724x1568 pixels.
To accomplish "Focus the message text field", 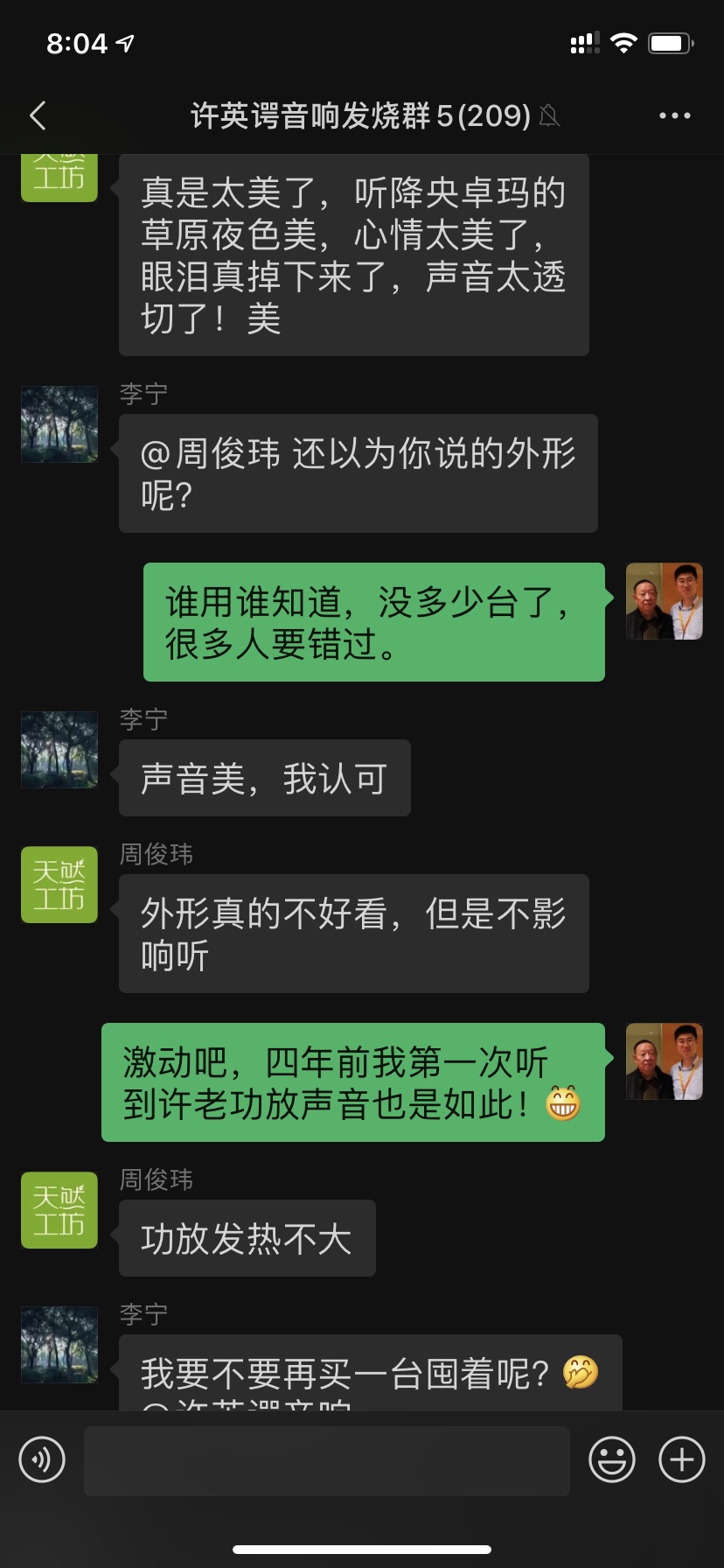I will (326, 1460).
